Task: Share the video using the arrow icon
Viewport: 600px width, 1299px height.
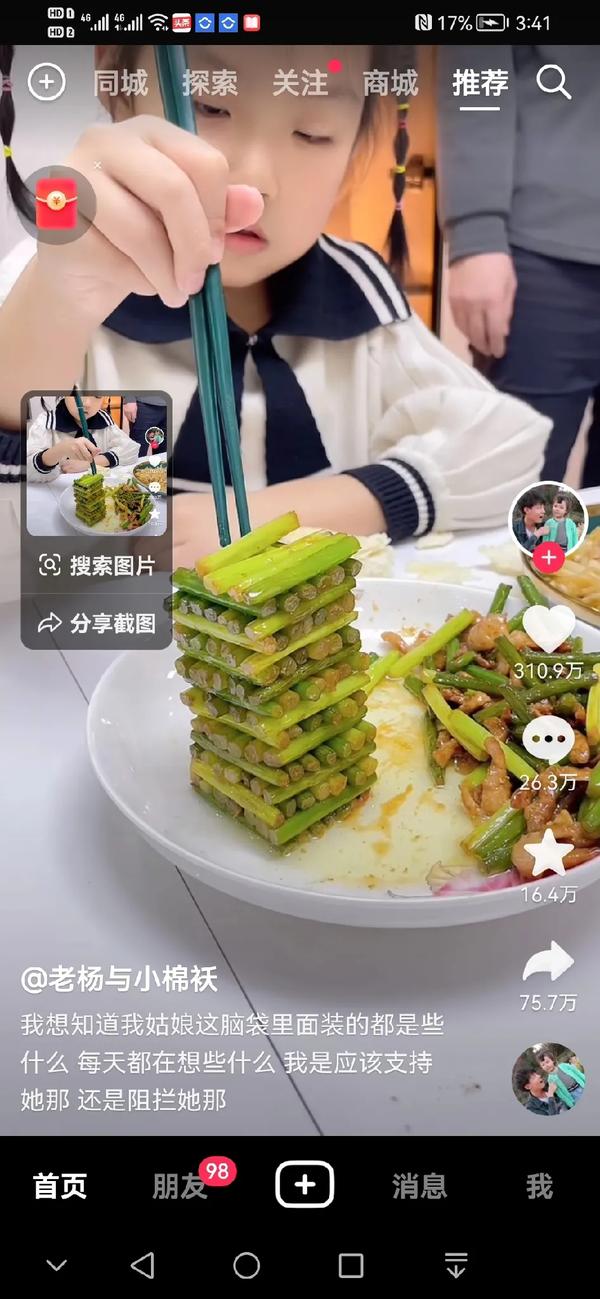Action: coord(548,963)
